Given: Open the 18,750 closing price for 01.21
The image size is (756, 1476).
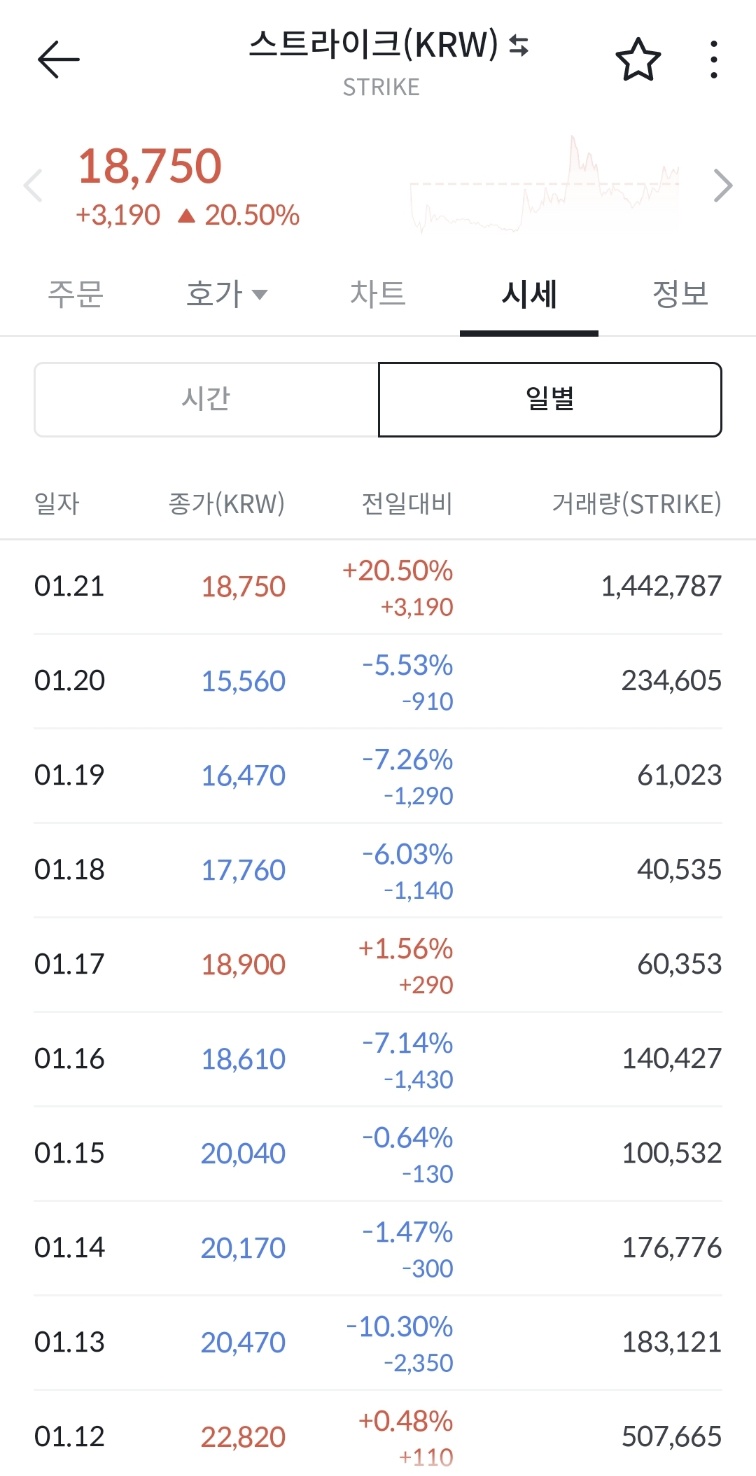Looking at the screenshot, I should (241, 586).
